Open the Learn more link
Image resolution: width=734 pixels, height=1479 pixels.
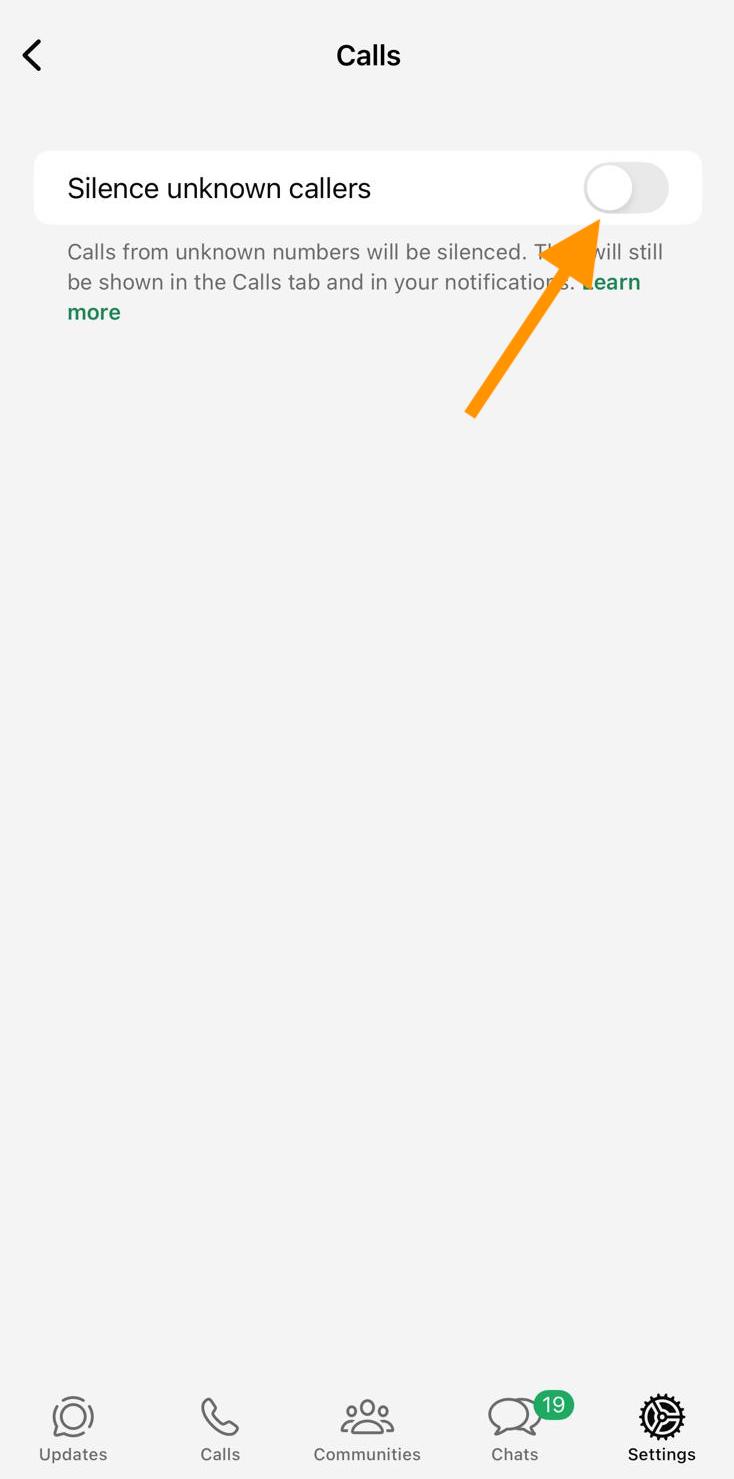point(94,312)
